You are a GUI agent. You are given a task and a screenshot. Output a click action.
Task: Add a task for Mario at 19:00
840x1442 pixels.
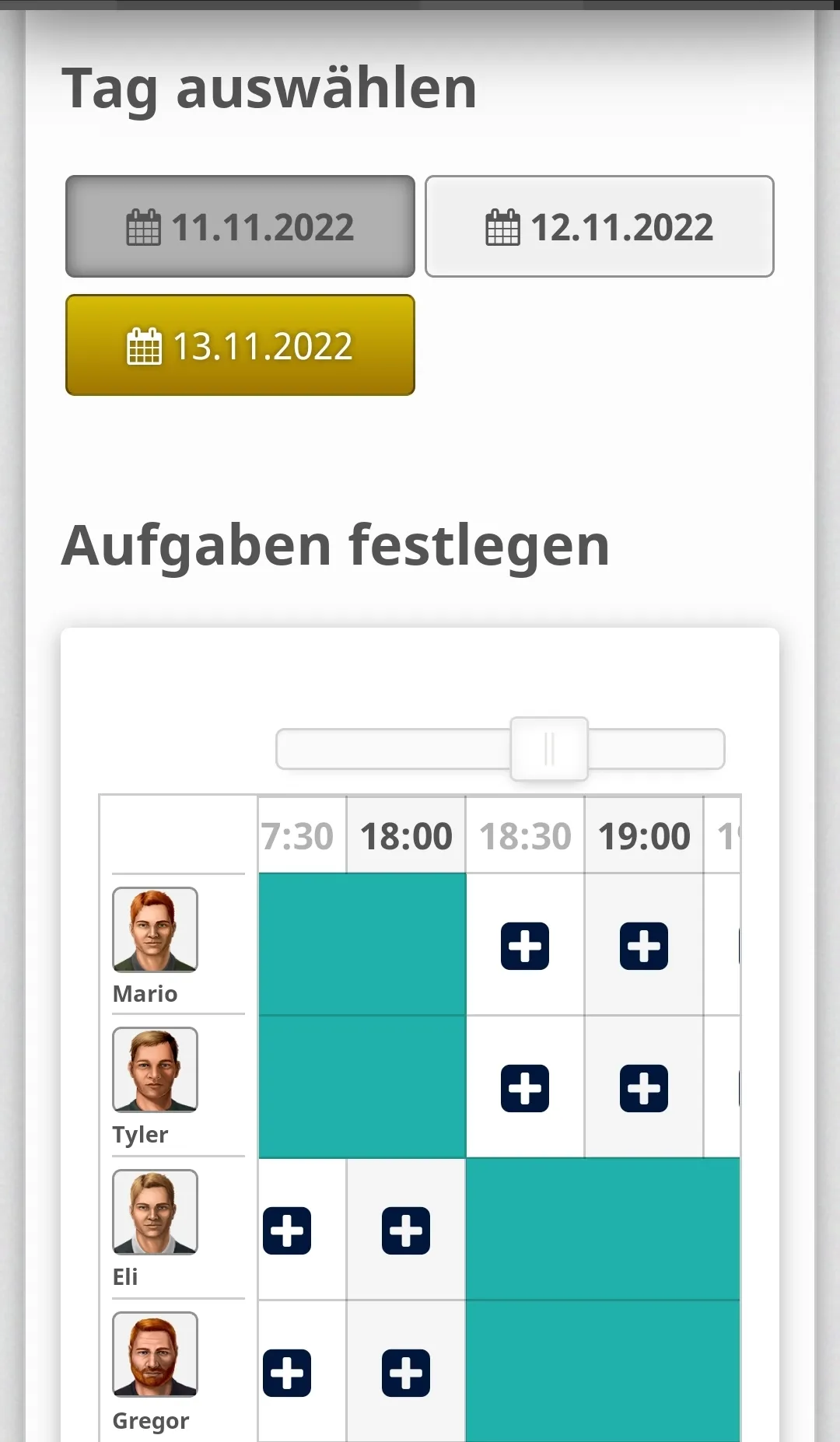click(x=644, y=946)
